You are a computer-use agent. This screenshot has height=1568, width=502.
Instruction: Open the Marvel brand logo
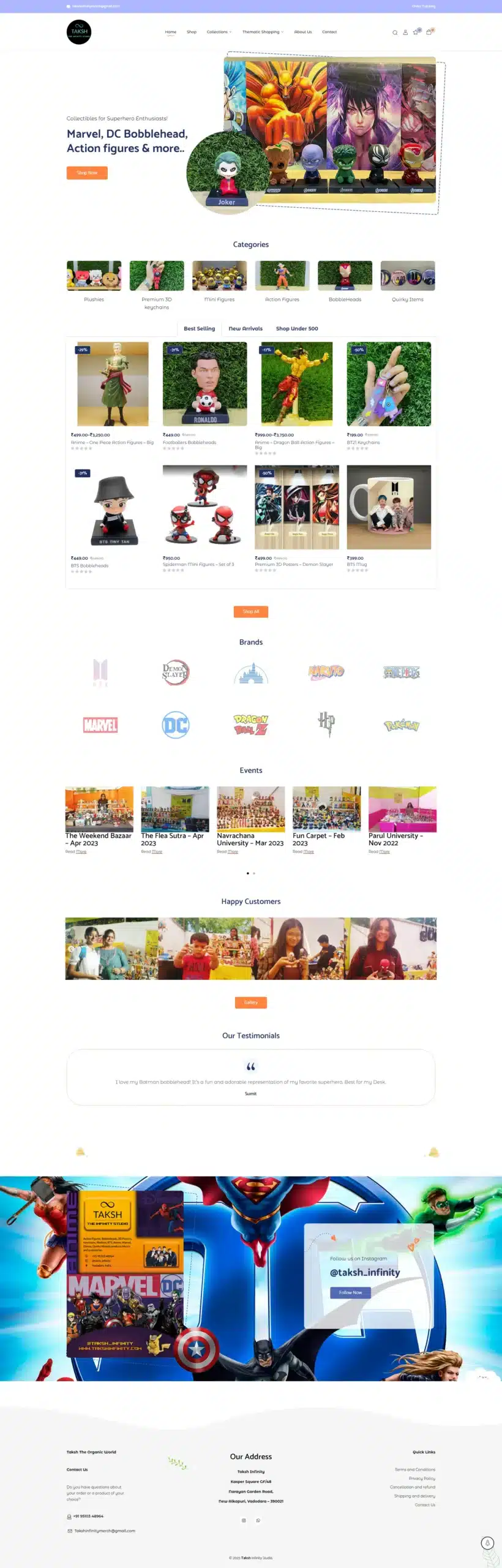(100, 725)
